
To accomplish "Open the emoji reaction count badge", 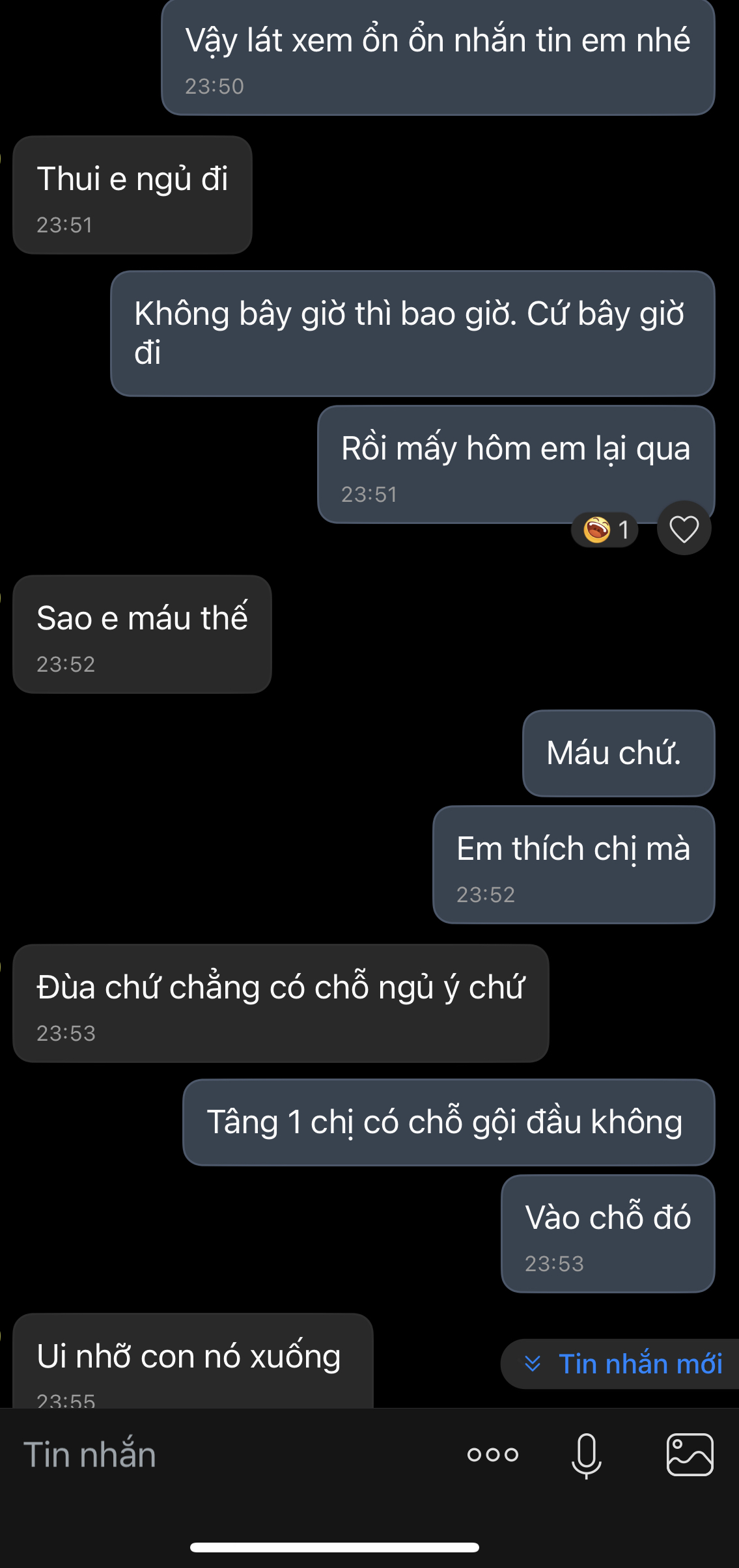I will pyautogui.click(x=605, y=530).
